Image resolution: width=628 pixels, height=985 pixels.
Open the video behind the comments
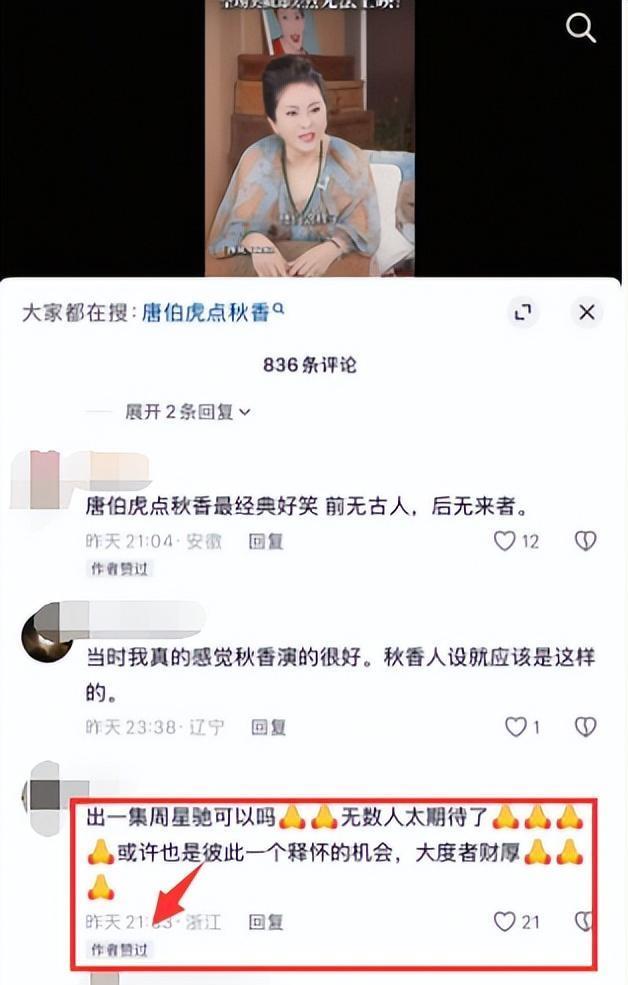[310, 140]
